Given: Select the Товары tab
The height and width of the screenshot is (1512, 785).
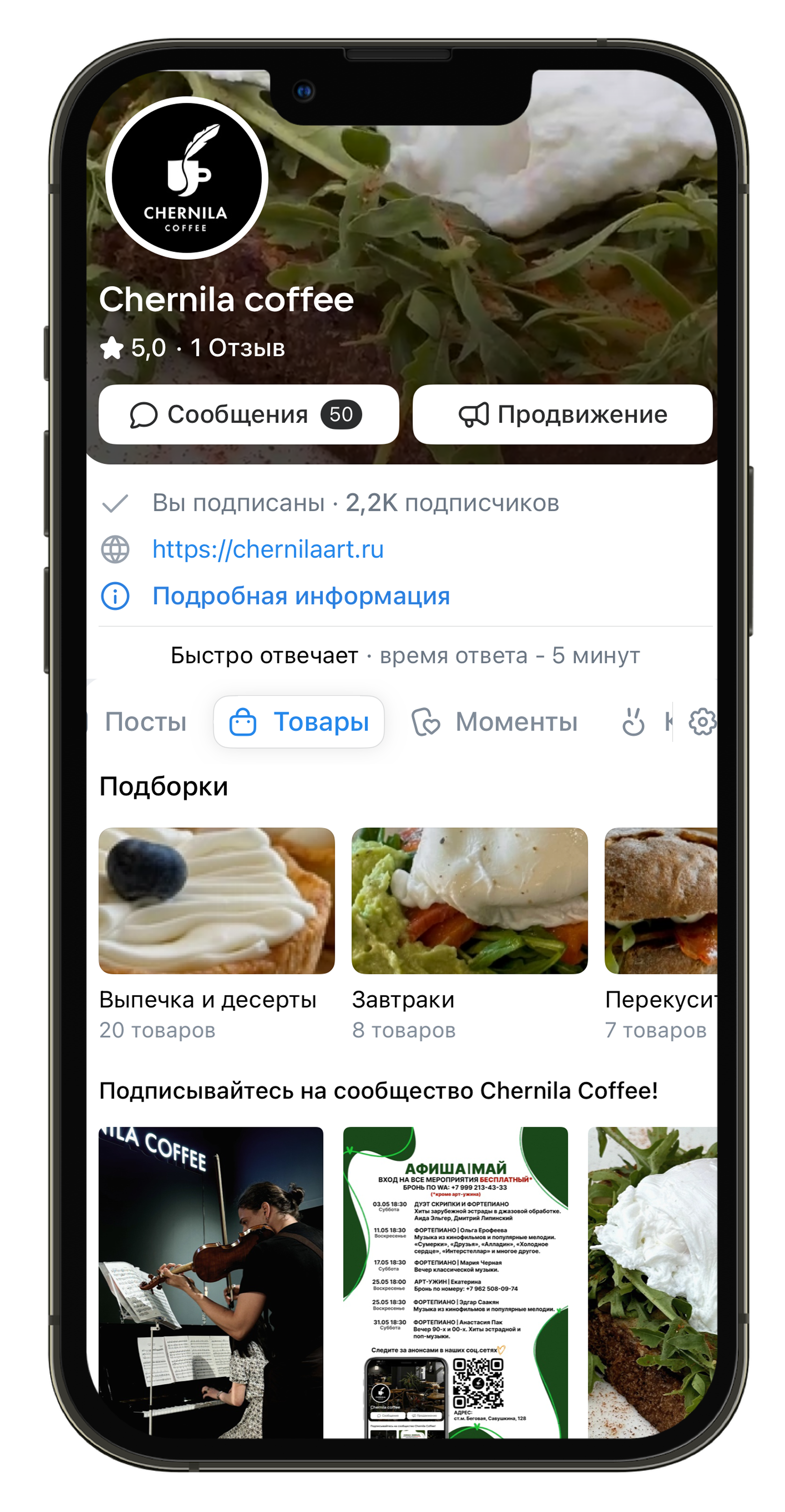Looking at the screenshot, I should (x=299, y=722).
